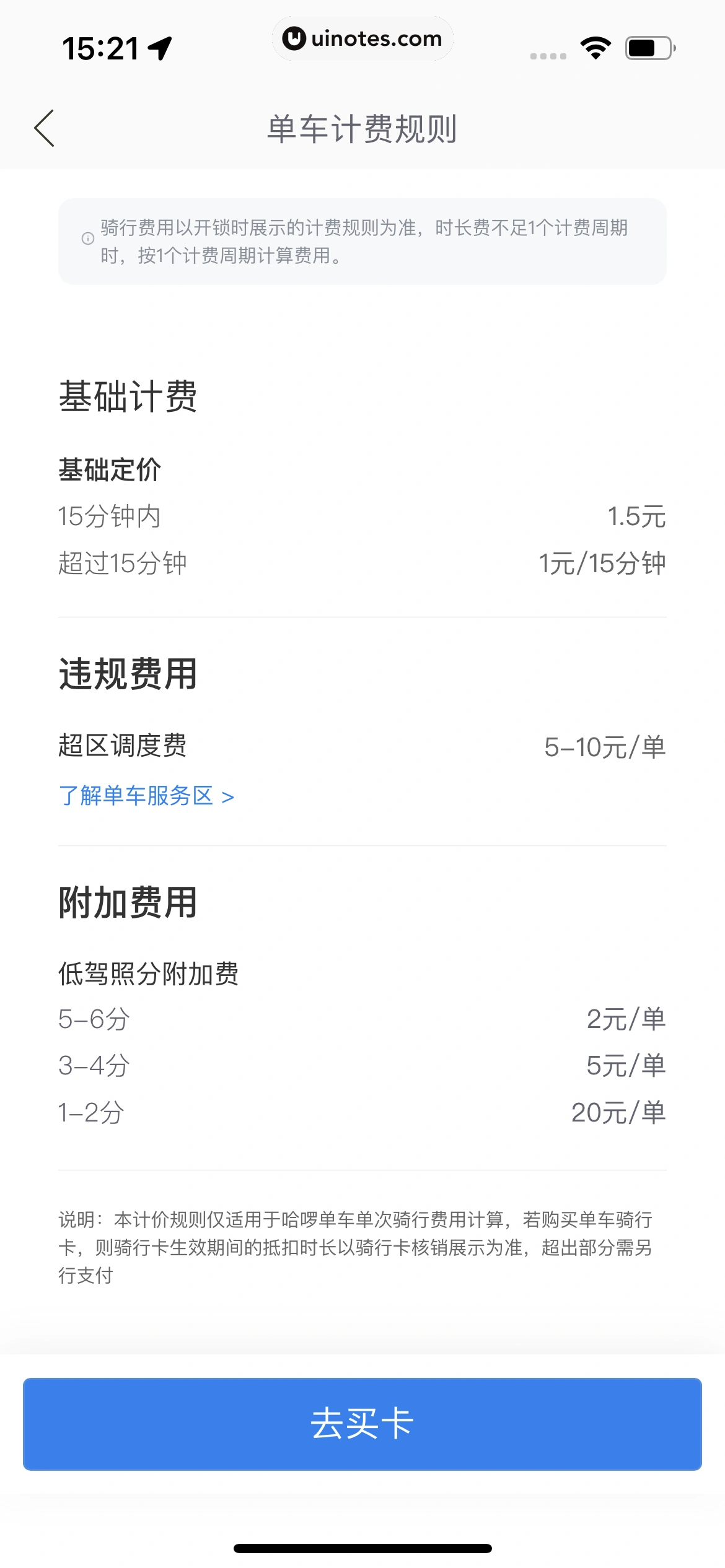Screen dimensions: 725x1568
Task: Tap the battery indicator
Action: click(x=647, y=47)
